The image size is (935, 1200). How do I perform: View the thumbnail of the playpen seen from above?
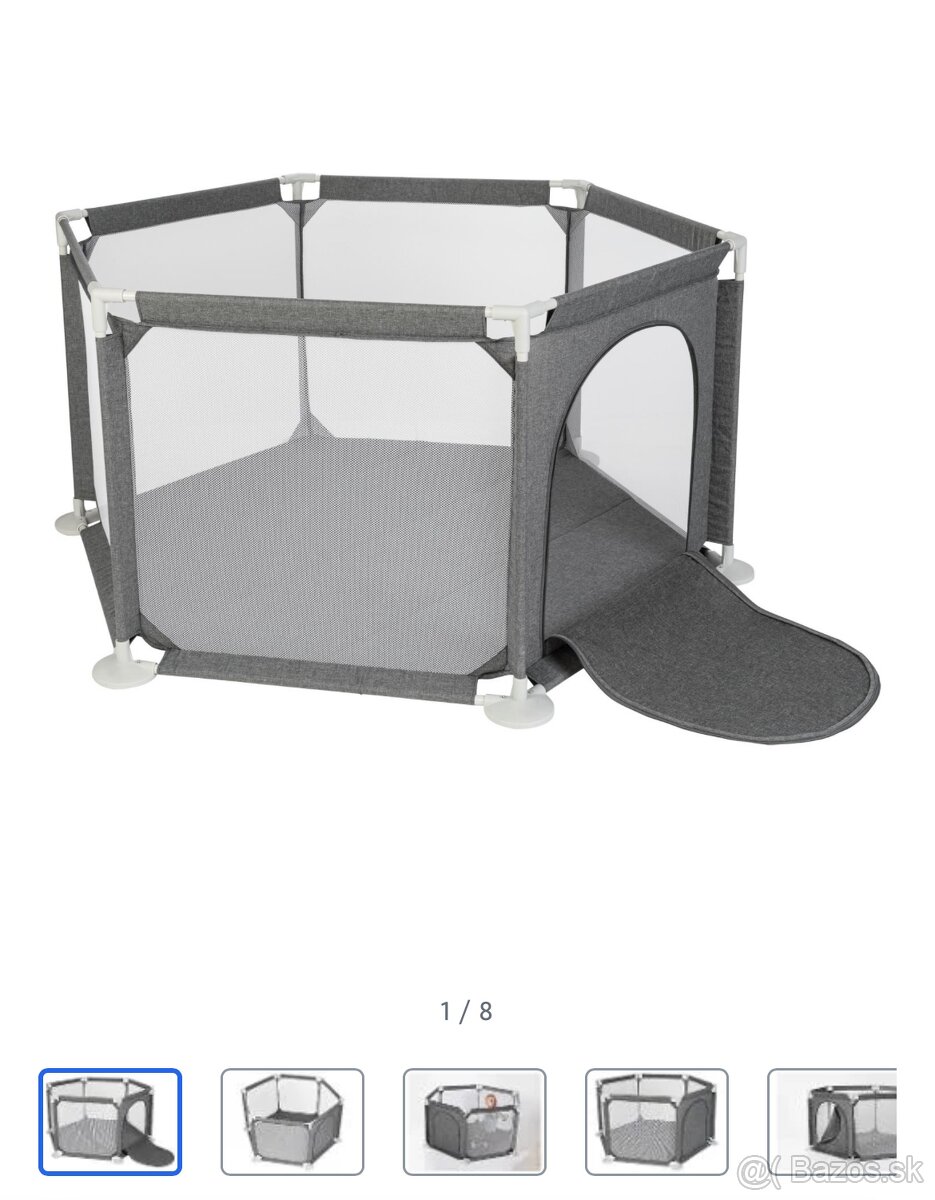tap(292, 1121)
